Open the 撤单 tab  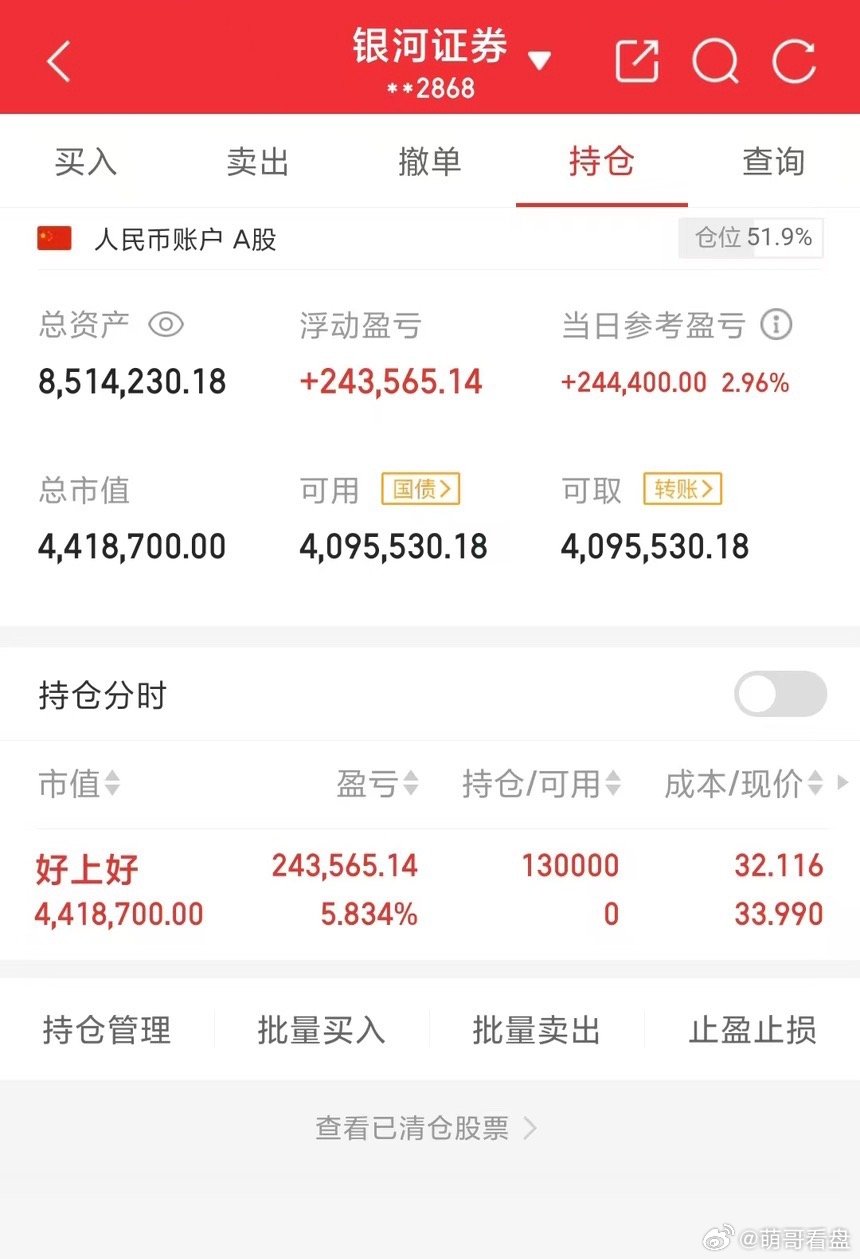tap(430, 161)
